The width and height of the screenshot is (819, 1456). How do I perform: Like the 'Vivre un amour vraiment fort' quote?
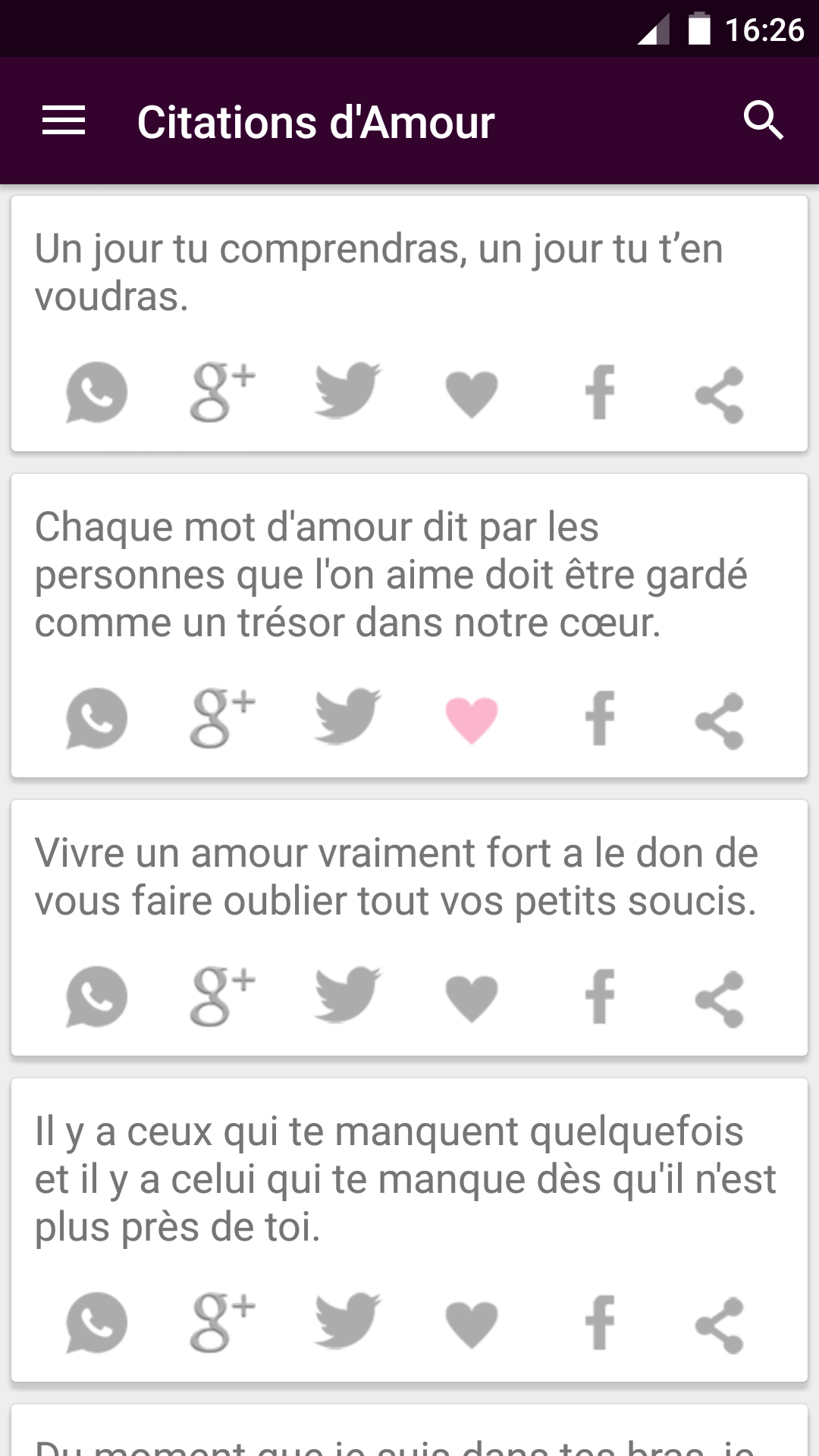click(x=472, y=998)
